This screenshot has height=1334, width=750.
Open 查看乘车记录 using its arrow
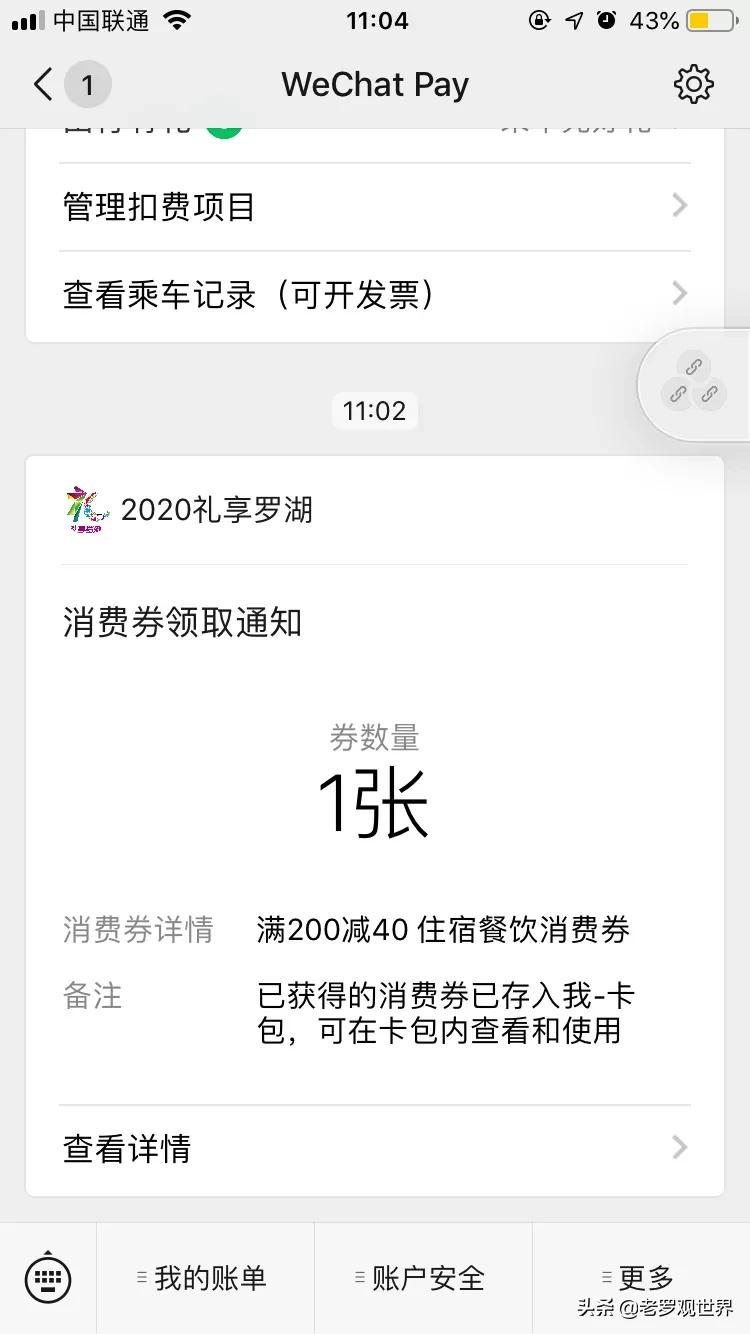point(679,294)
